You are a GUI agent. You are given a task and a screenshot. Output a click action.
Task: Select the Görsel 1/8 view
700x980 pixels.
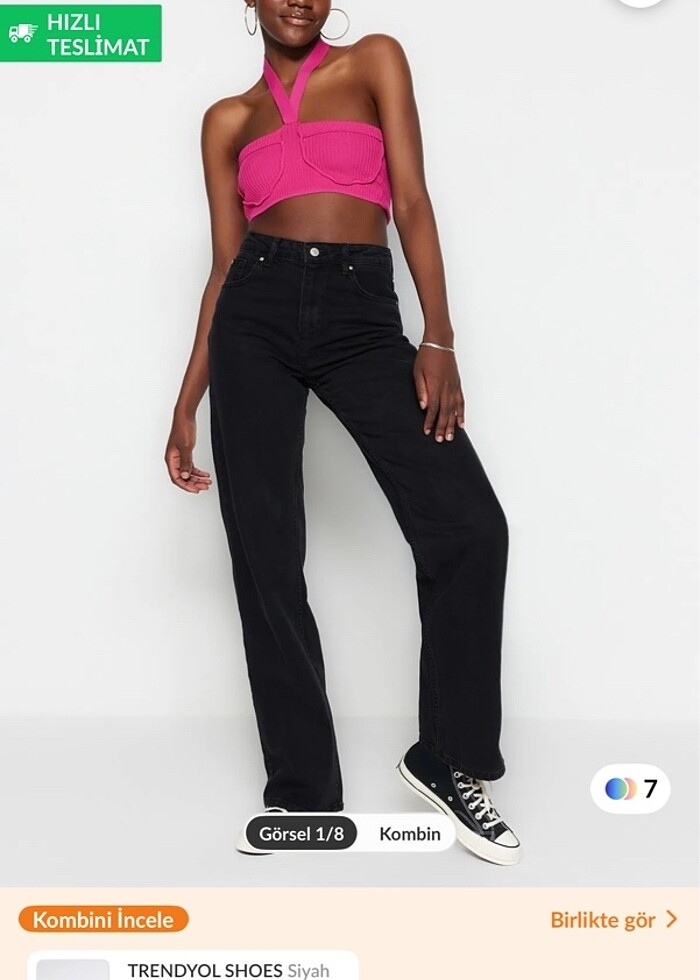pyautogui.click(x=301, y=834)
